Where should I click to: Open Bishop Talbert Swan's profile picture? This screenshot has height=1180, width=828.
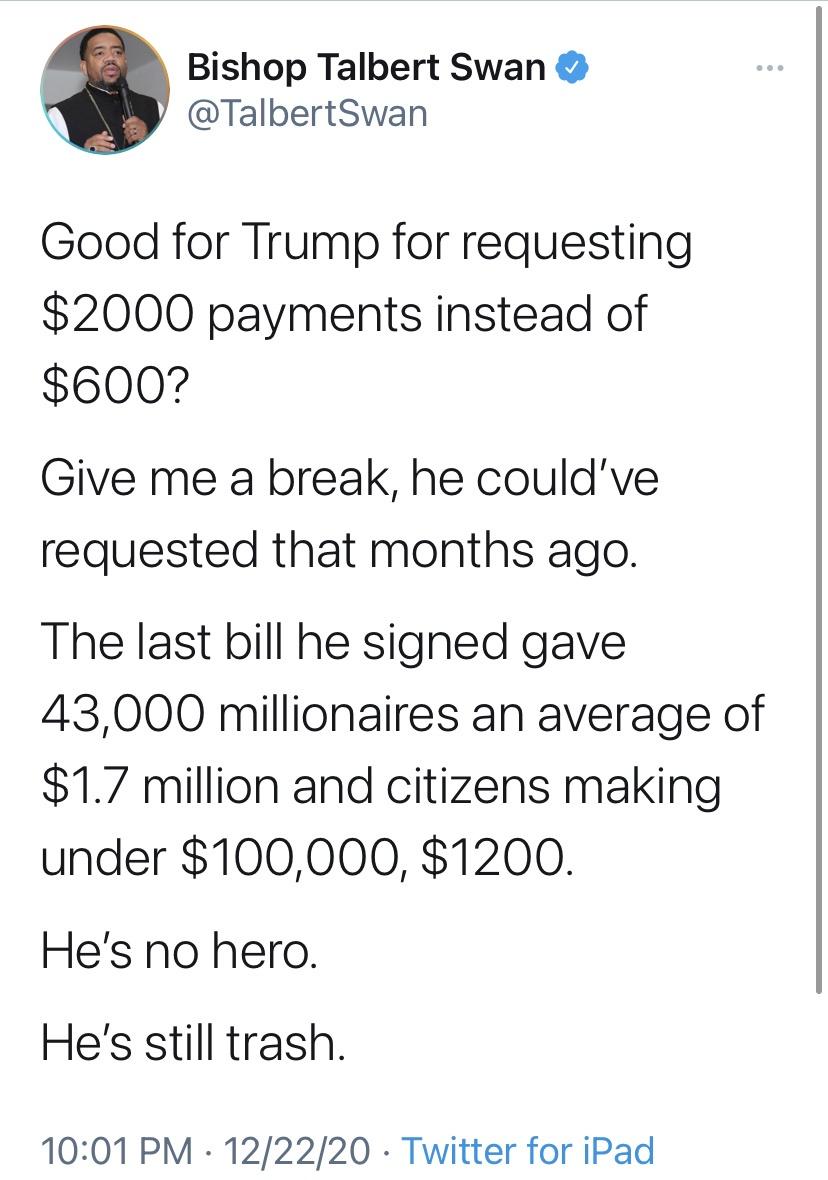pyautogui.click(x=104, y=90)
